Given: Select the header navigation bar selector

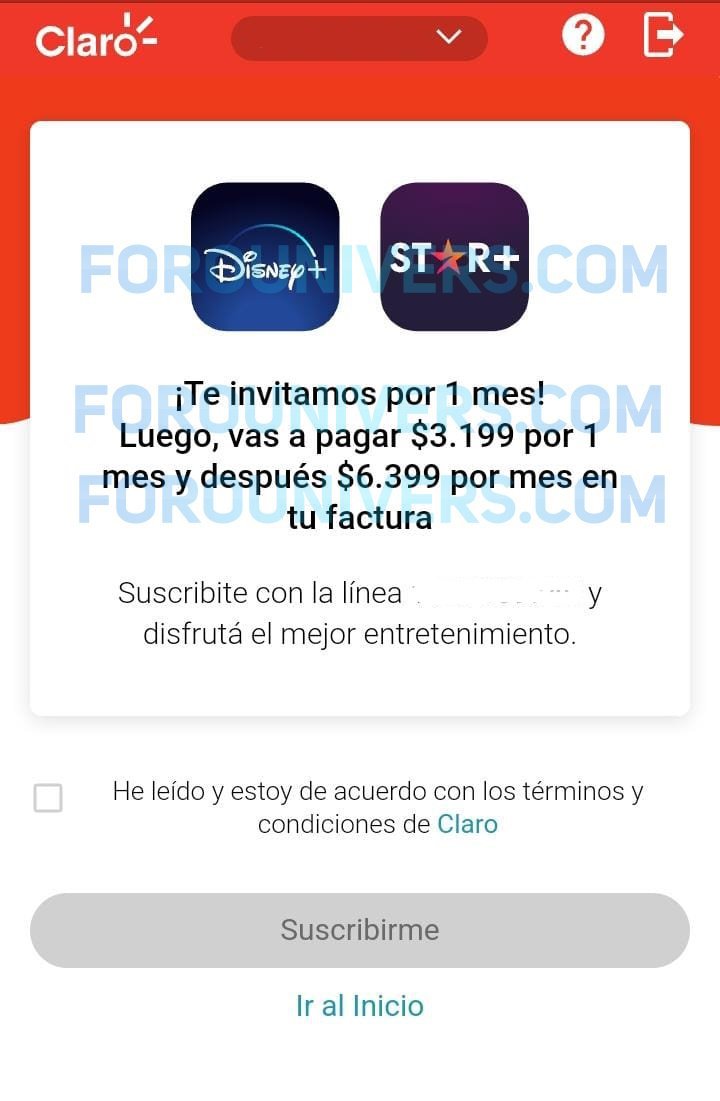Looking at the screenshot, I should (x=358, y=38).
